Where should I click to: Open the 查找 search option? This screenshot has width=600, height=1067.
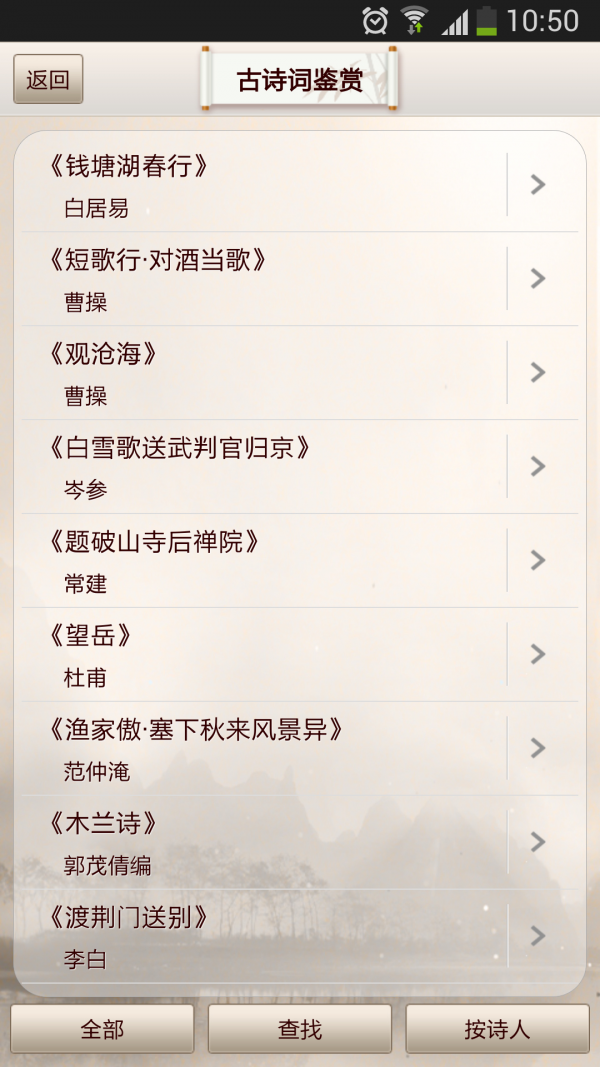pos(300,1029)
